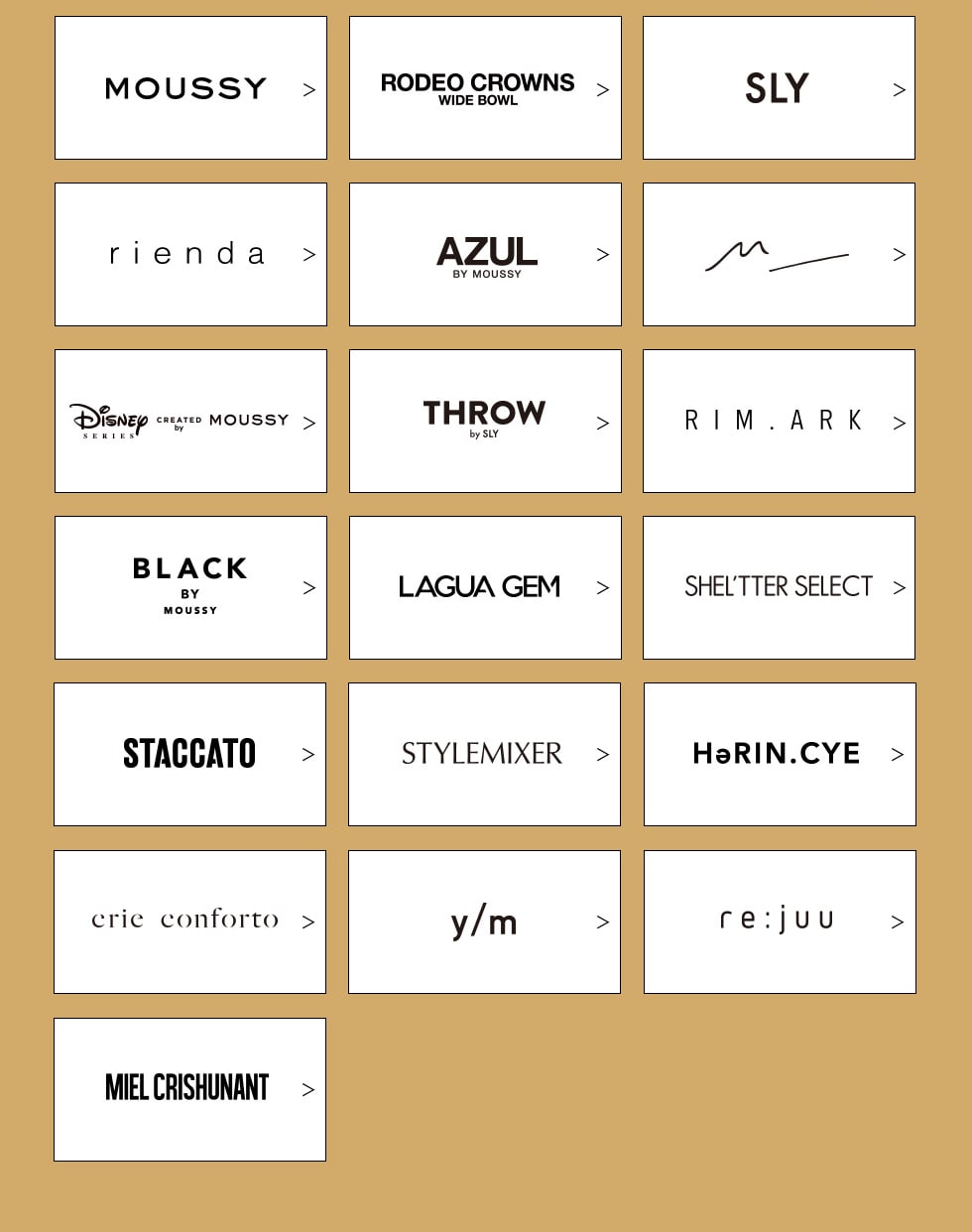Open BLACK BY MOUSSY
This screenshot has width=972, height=1232.
tap(190, 588)
